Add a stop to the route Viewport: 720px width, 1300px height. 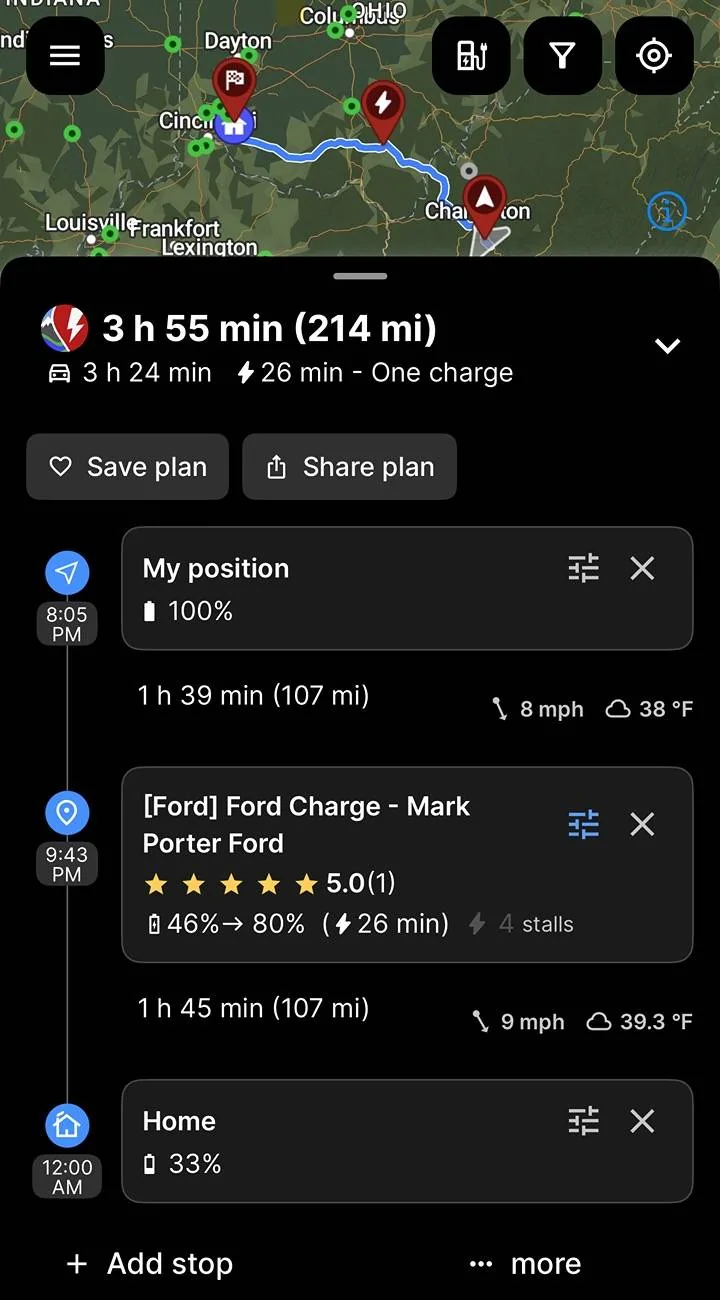[x=150, y=1264]
